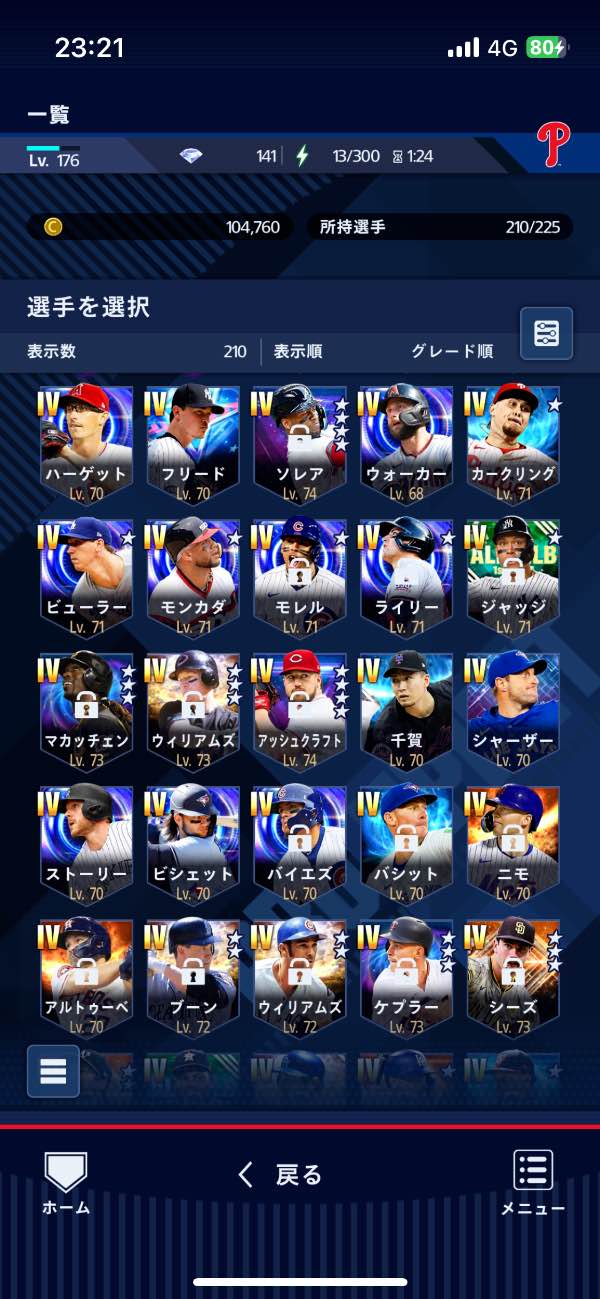600x1299 pixels.
Task: Go to the ホーム screen
Action: 66,1182
